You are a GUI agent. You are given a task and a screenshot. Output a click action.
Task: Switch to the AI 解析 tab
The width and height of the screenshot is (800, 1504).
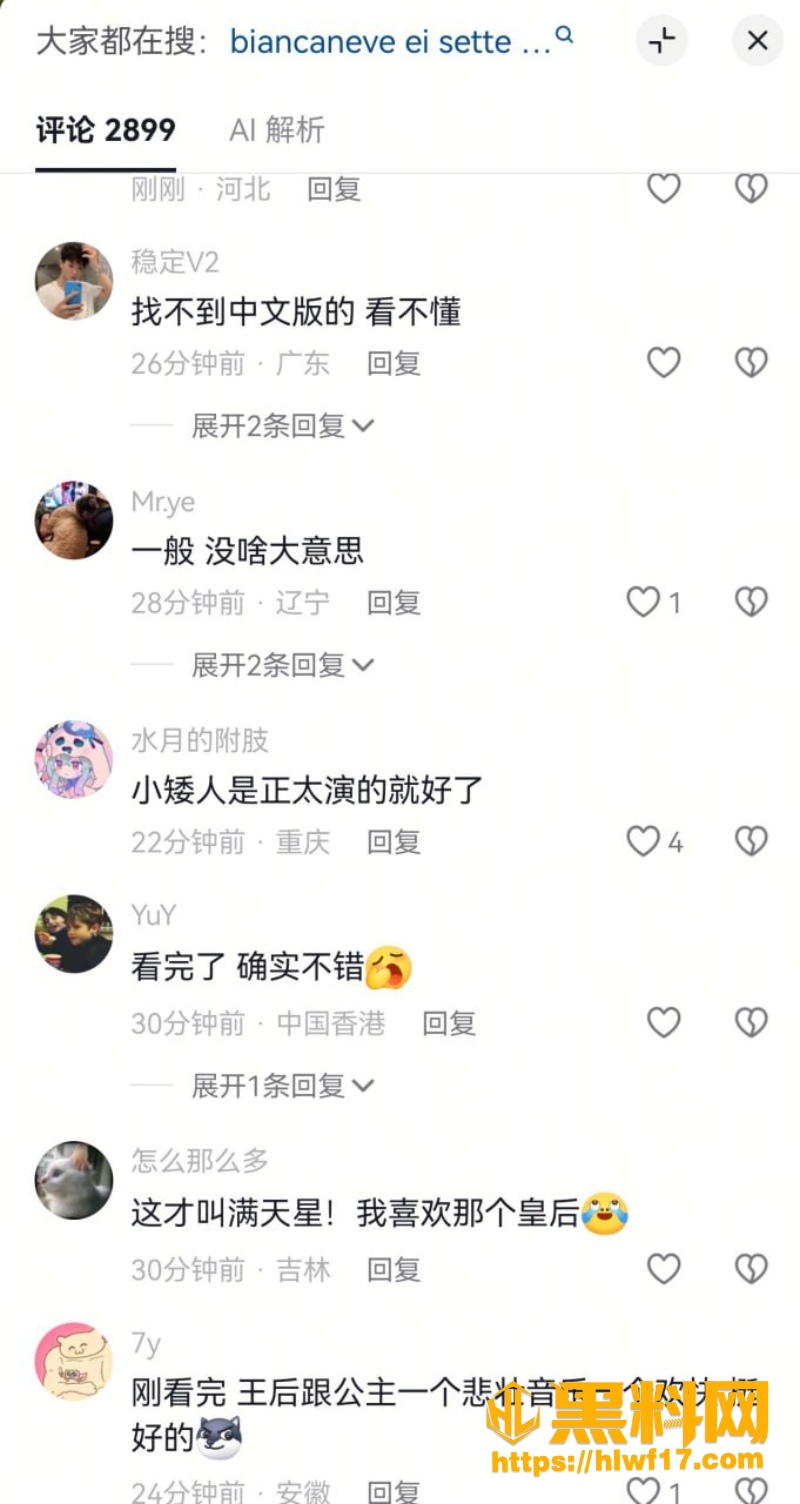(x=277, y=130)
